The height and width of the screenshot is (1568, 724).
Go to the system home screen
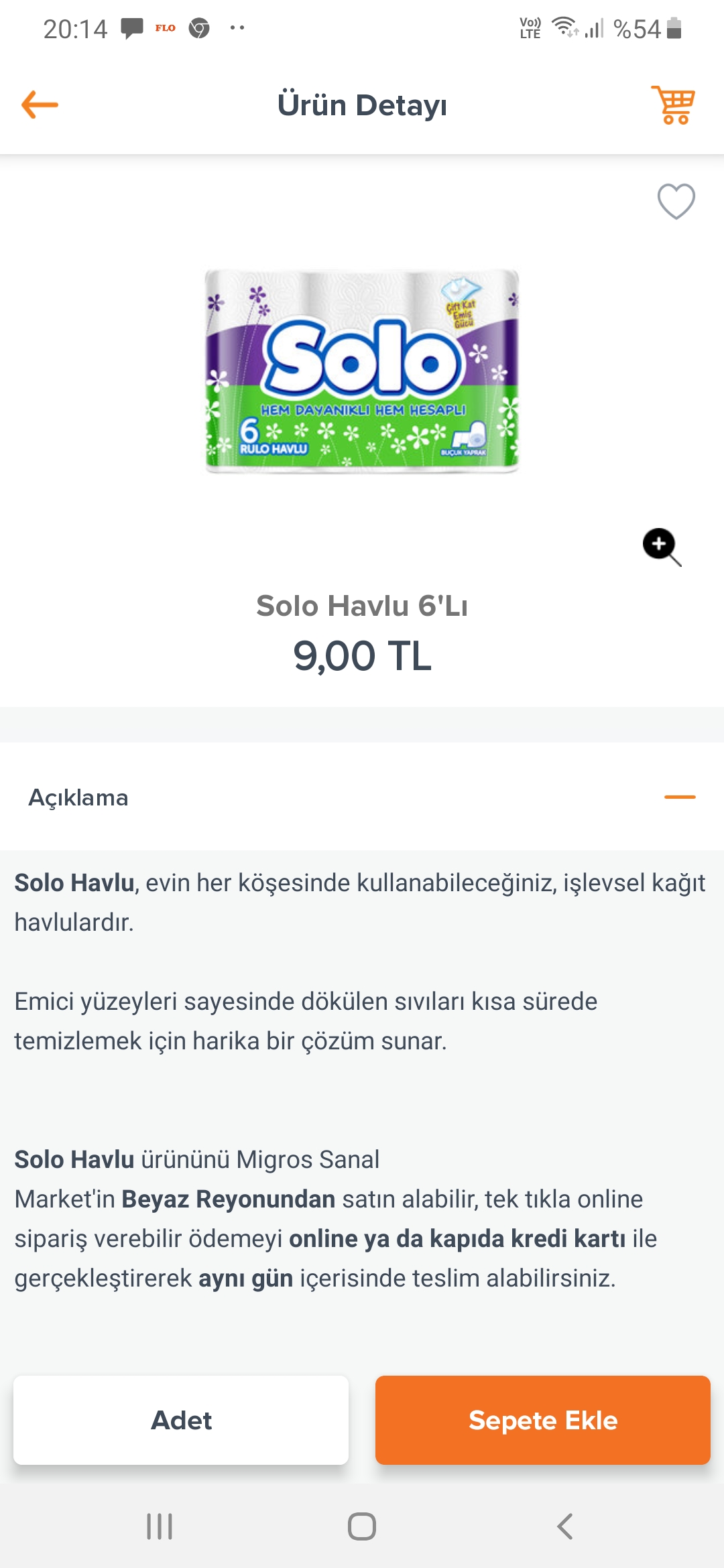[362, 1526]
